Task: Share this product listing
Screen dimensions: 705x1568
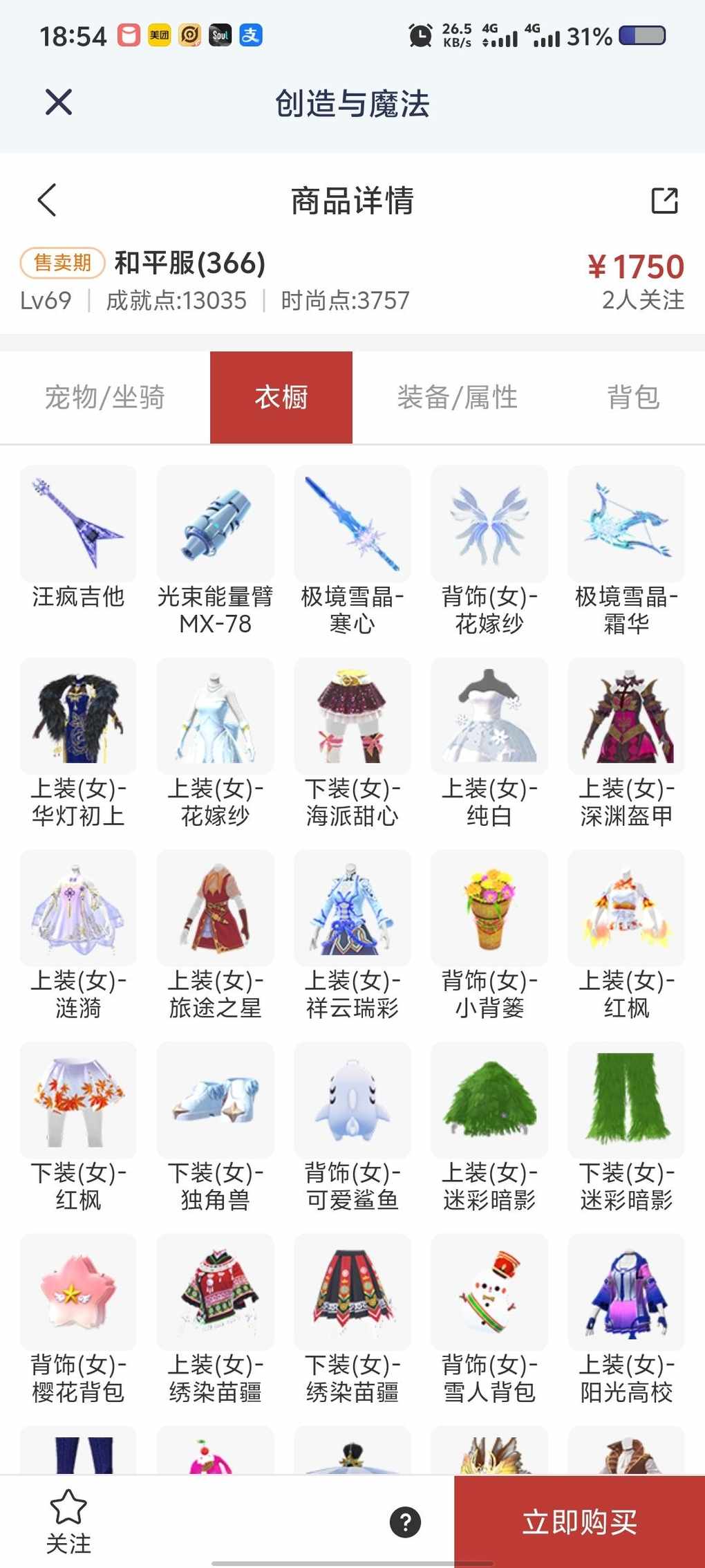Action: click(x=664, y=201)
